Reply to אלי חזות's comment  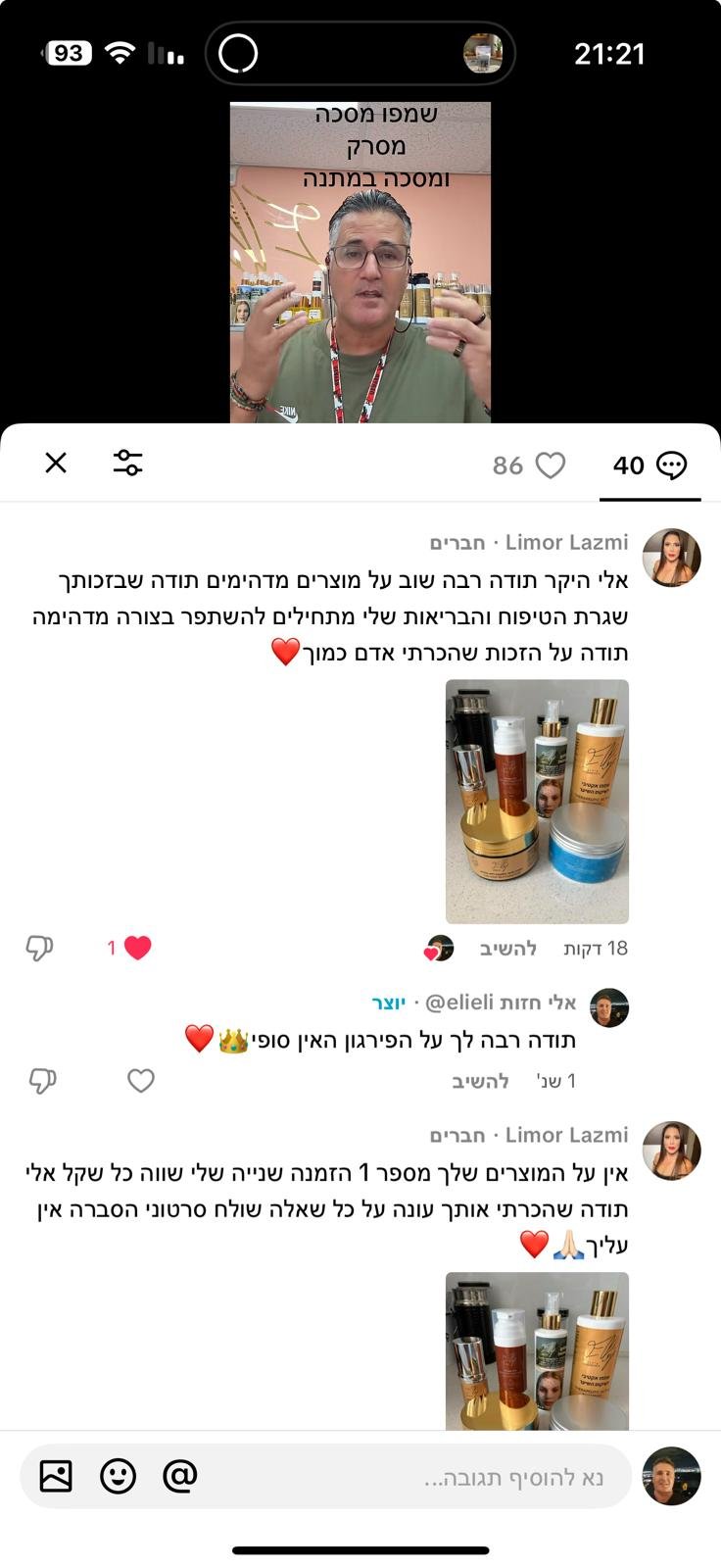pyautogui.click(x=480, y=1081)
